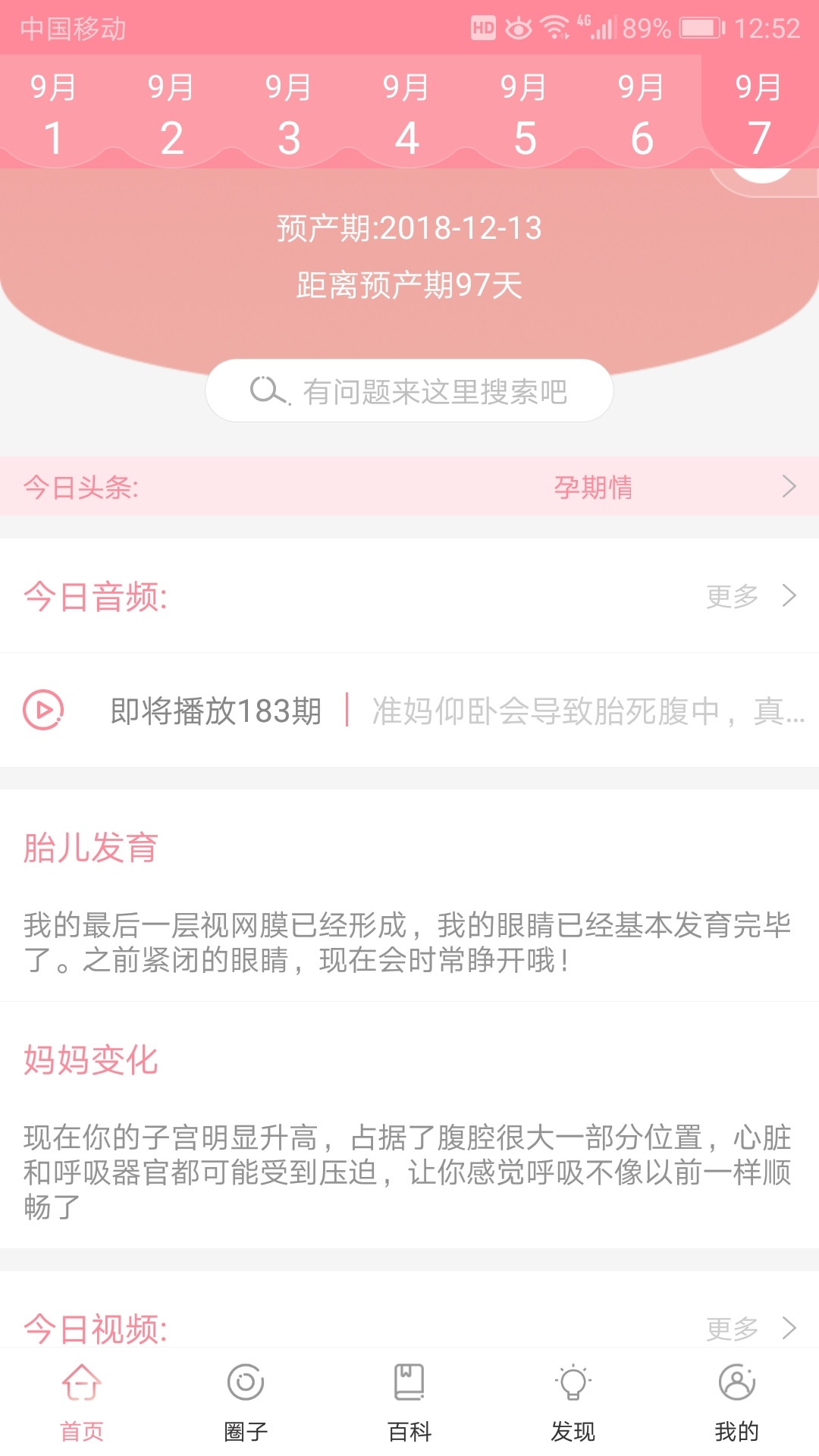819x1456 pixels.
Task: Select the date 9月5
Action: pos(524,114)
